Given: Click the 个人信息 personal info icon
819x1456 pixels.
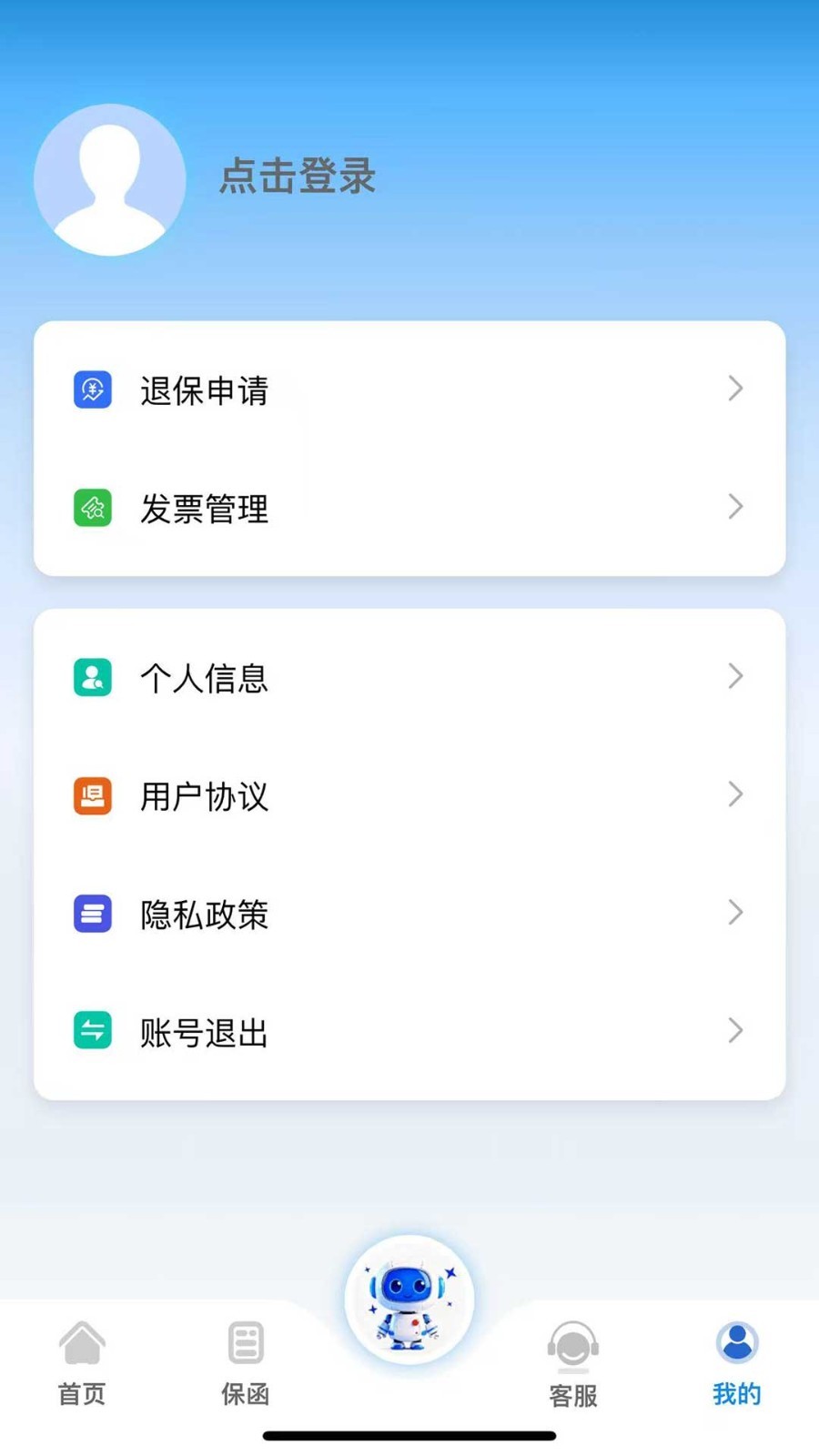Looking at the screenshot, I should coord(92,677).
